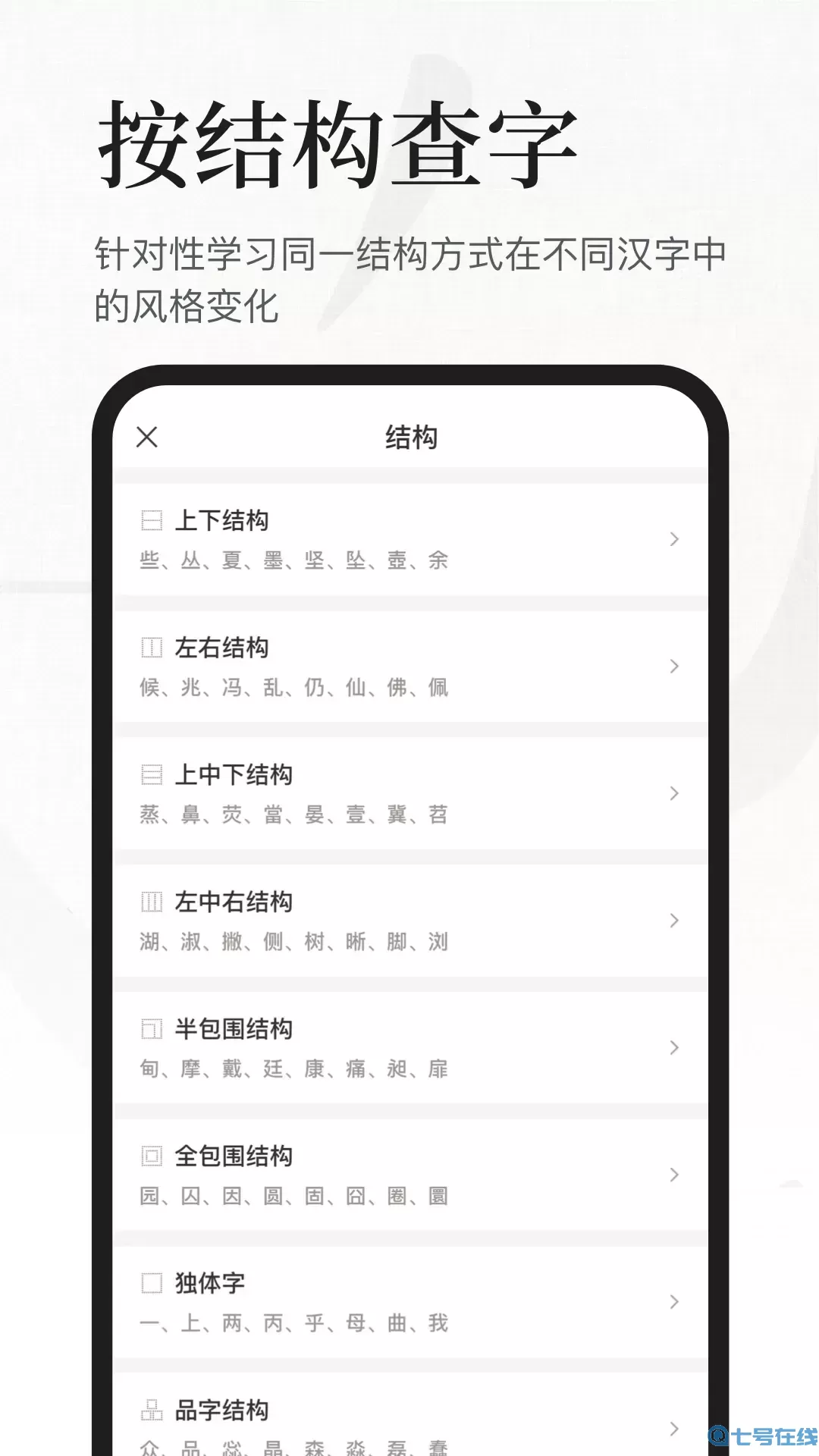Click the 左中右结构 three-column icon
The image size is (819, 1456).
(x=152, y=902)
